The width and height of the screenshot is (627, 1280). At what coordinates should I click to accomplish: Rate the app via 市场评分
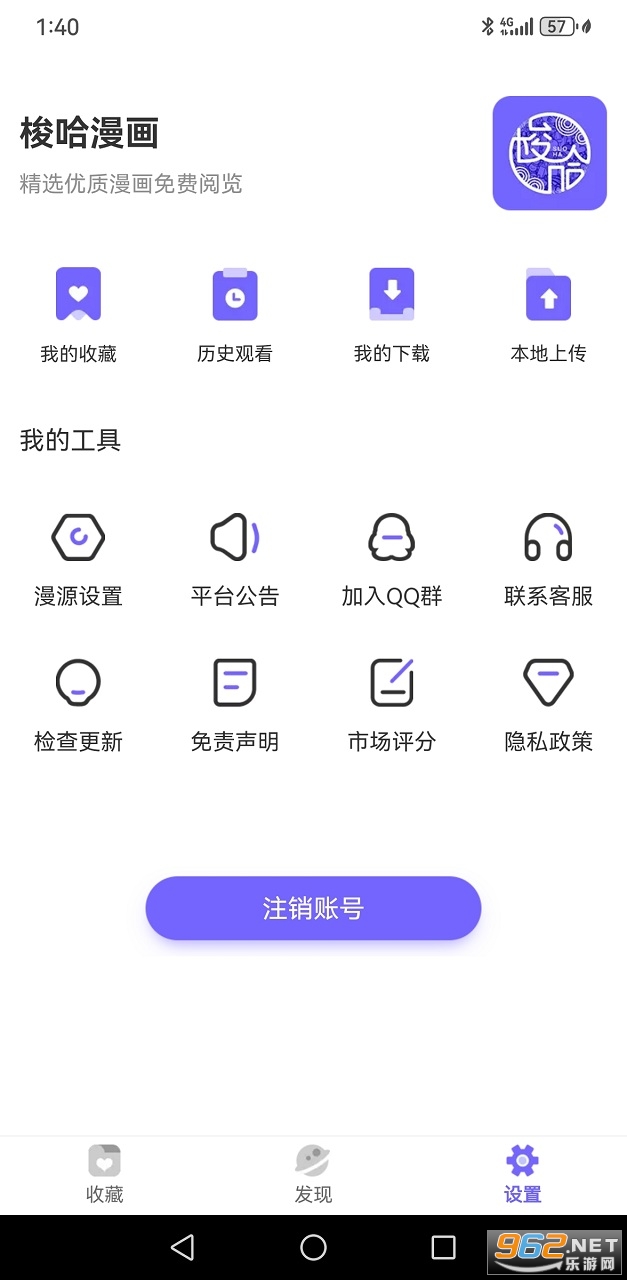pyautogui.click(x=392, y=705)
